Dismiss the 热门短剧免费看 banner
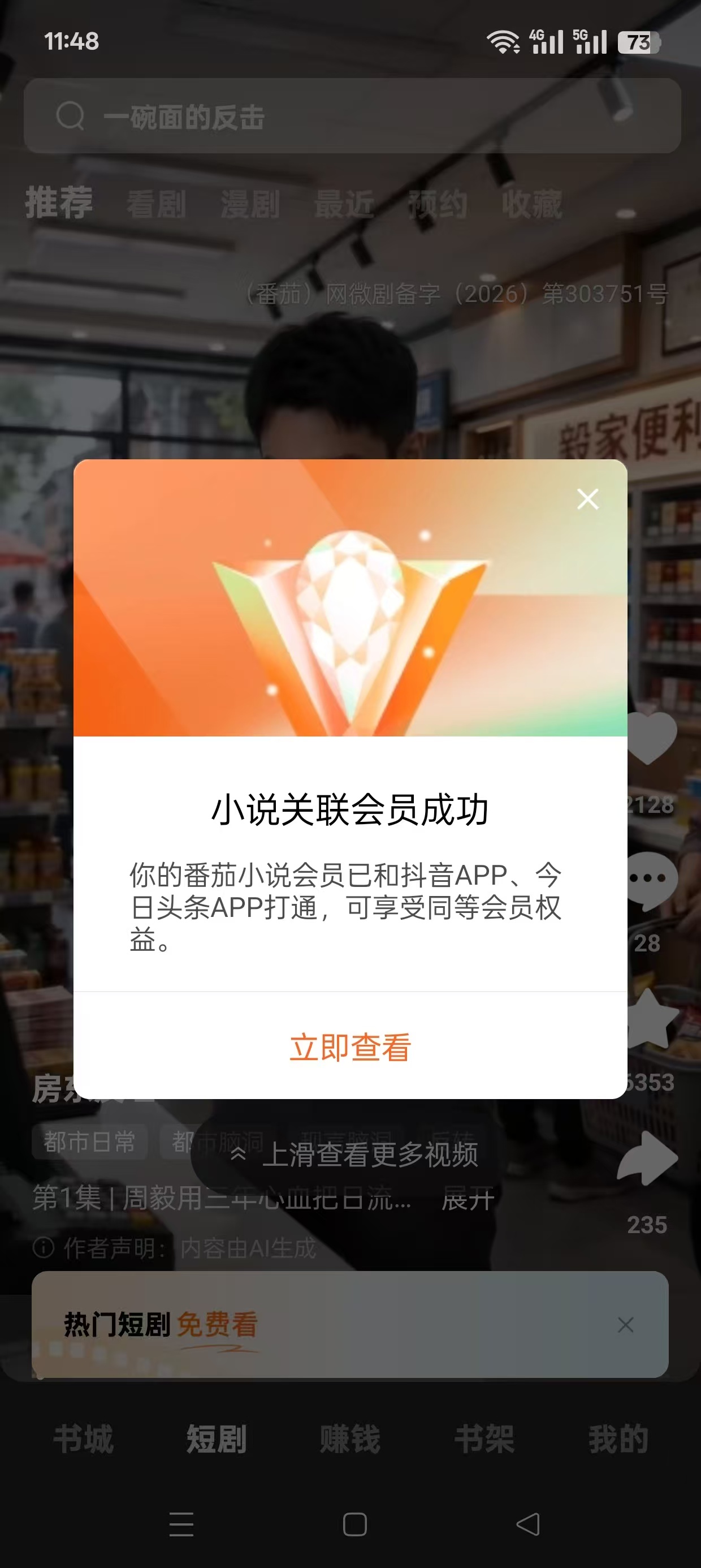The image size is (701, 1568). click(x=626, y=1325)
